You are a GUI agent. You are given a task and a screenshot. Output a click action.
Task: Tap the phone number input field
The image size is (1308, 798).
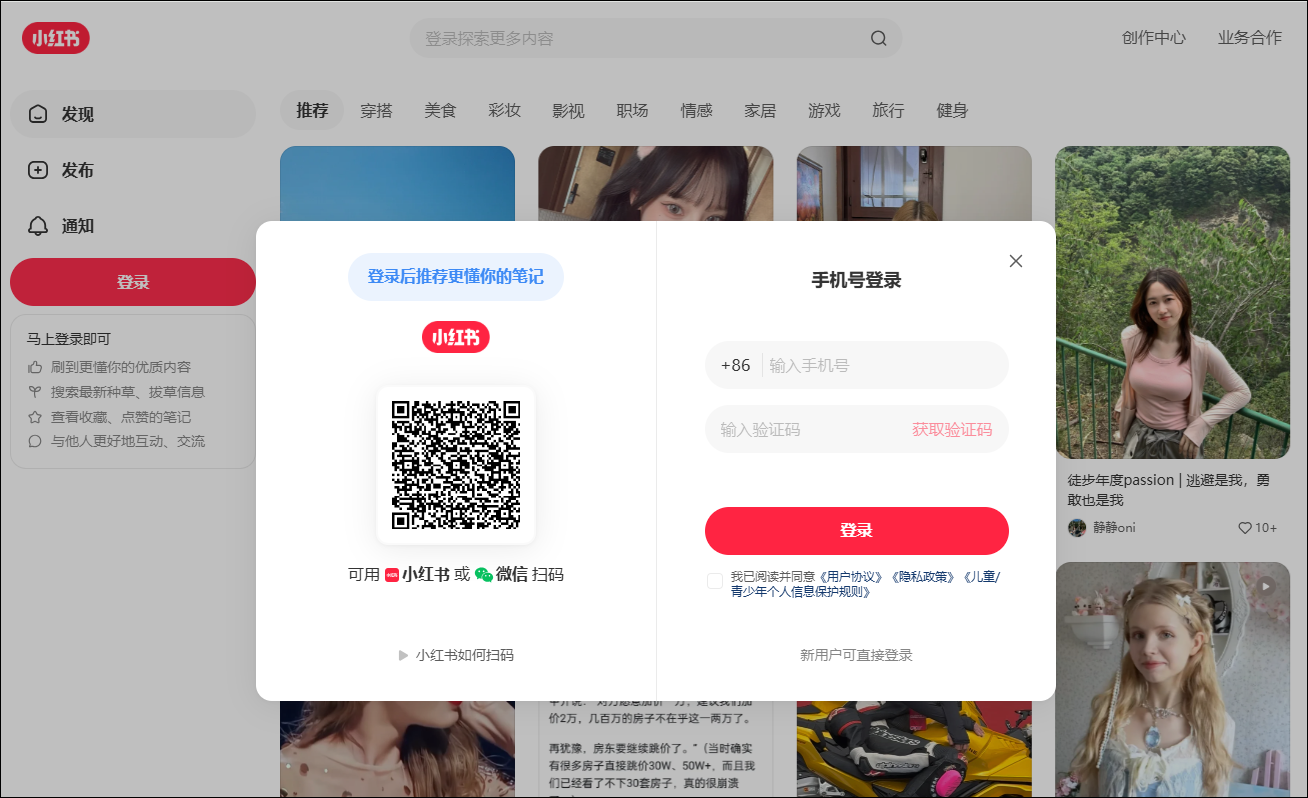click(880, 365)
